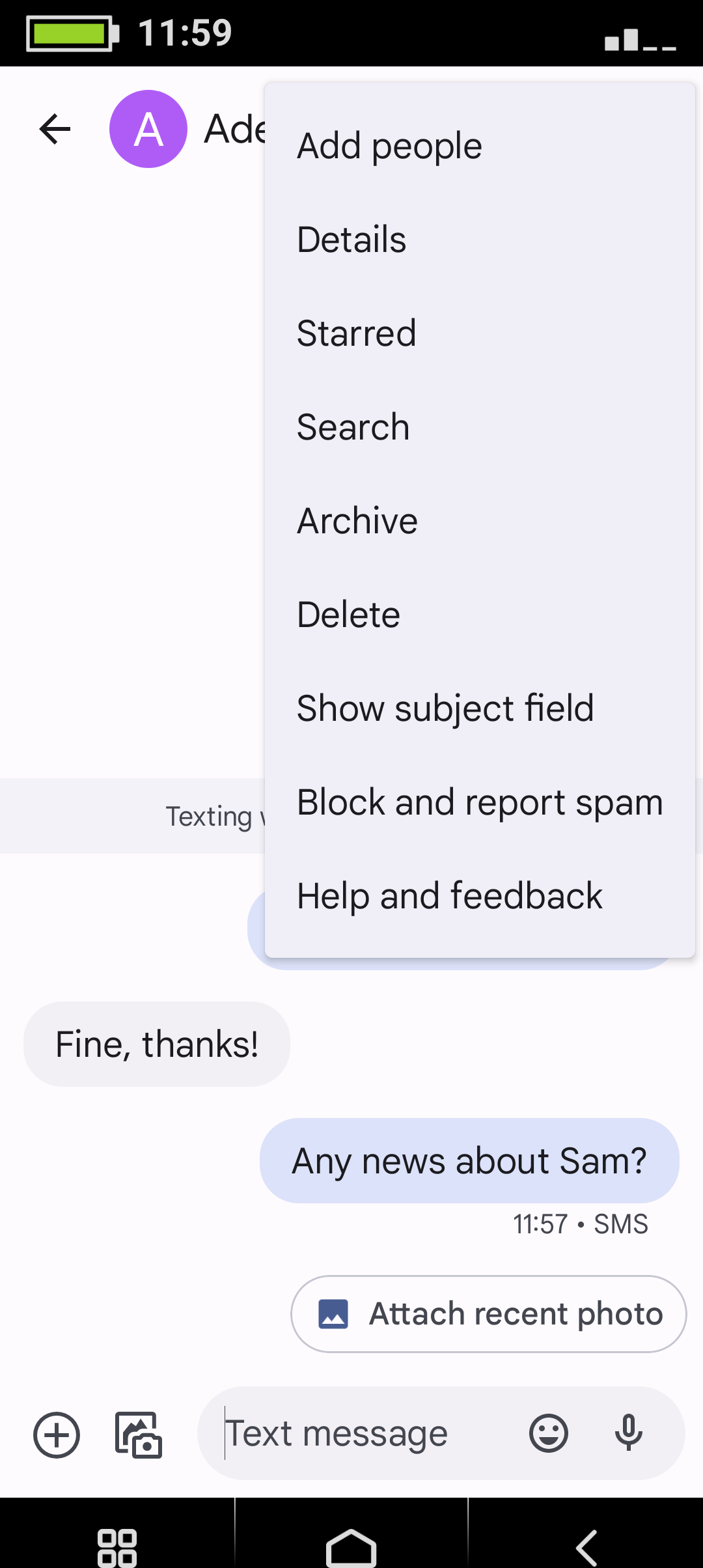Archive this conversation

point(357,521)
